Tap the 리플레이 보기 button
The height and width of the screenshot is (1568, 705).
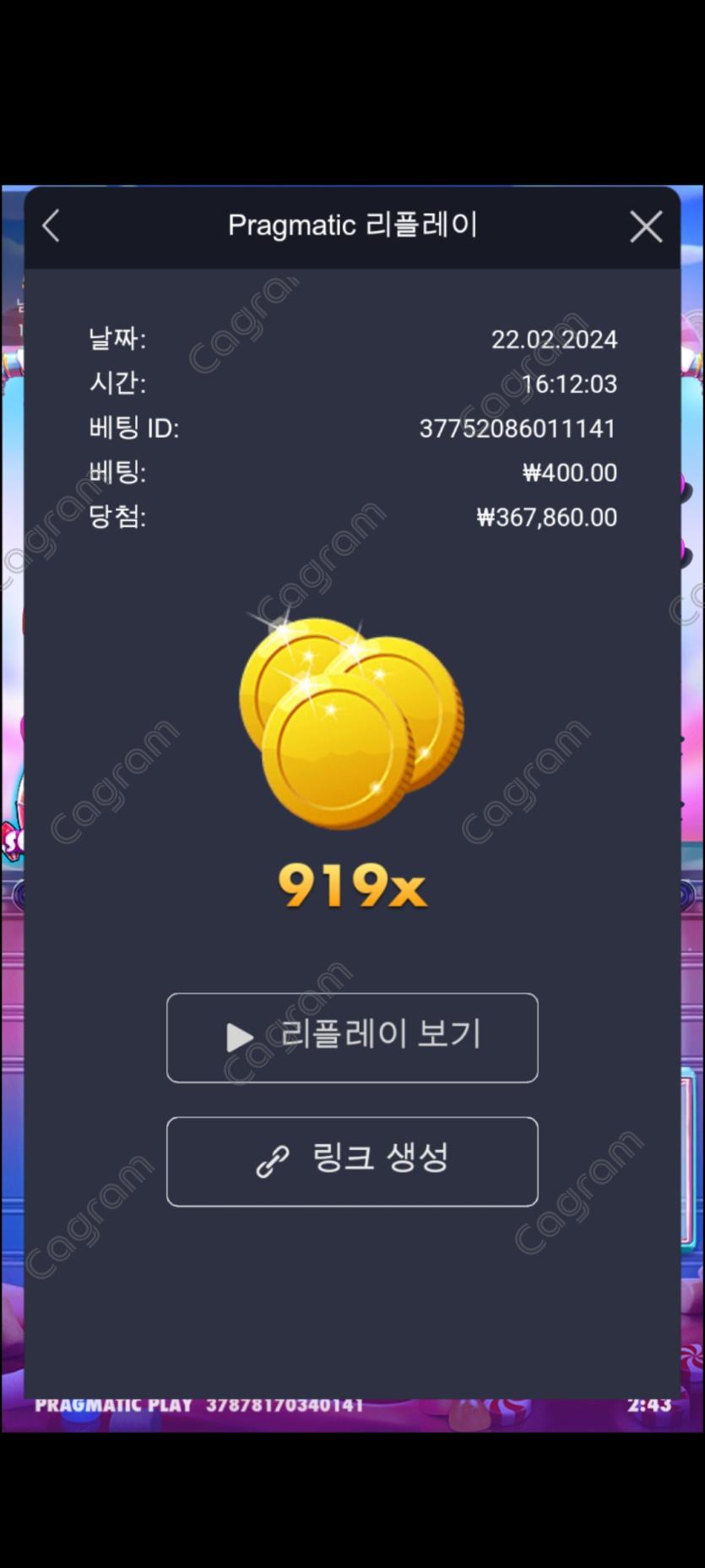point(352,1037)
